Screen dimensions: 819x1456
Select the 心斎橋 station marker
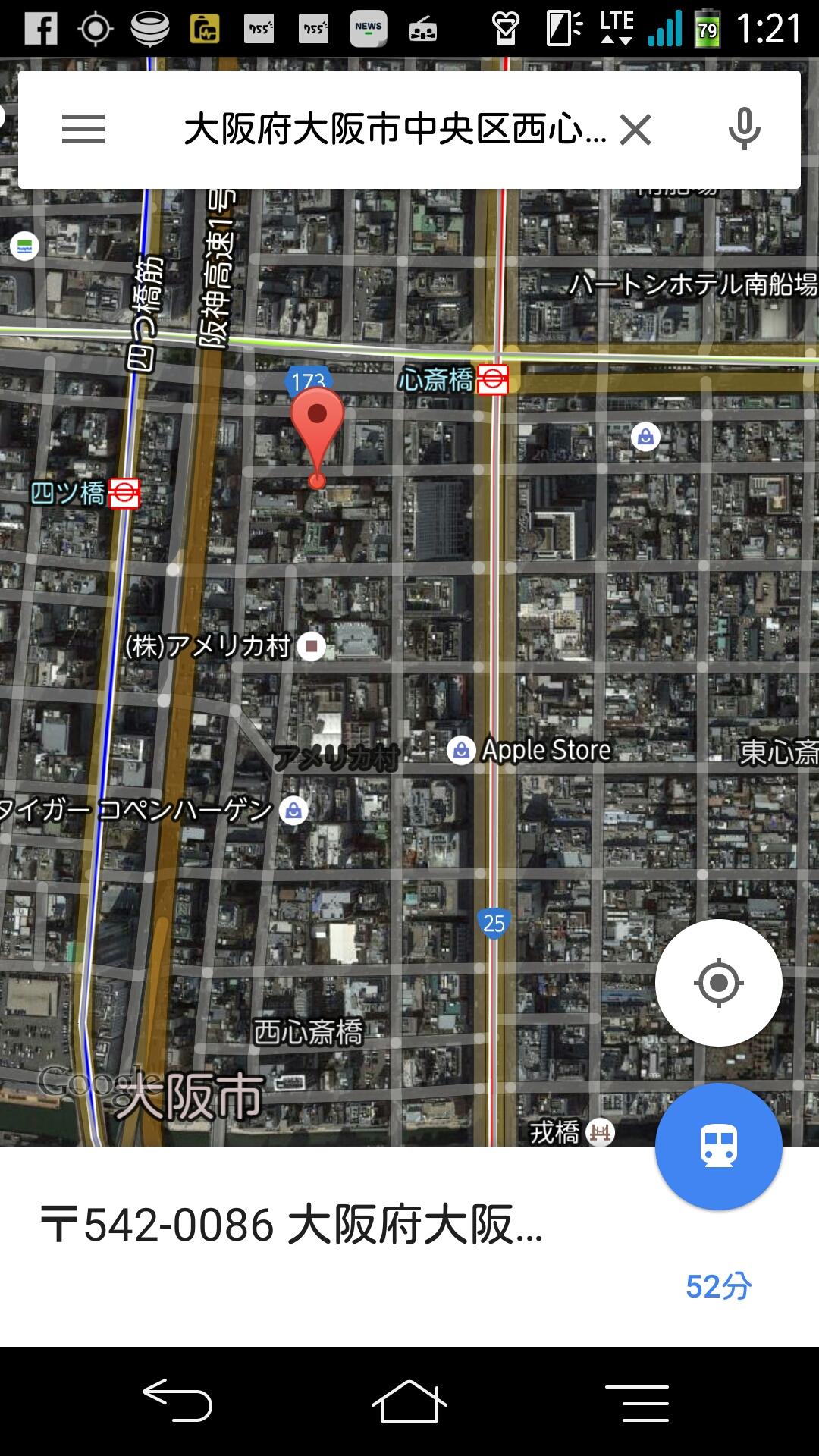click(492, 380)
